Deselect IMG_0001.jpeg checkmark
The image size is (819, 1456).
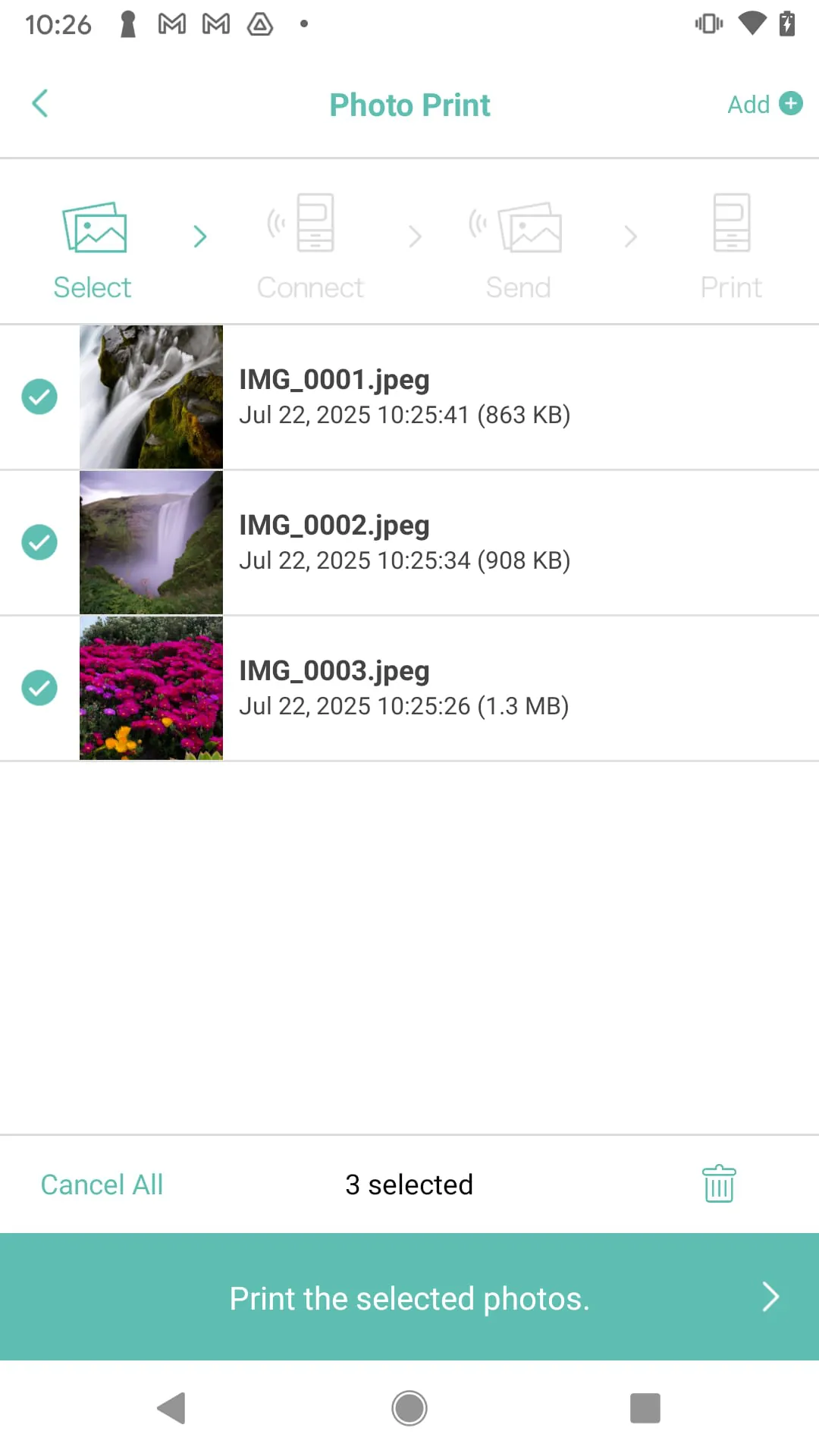click(x=39, y=397)
